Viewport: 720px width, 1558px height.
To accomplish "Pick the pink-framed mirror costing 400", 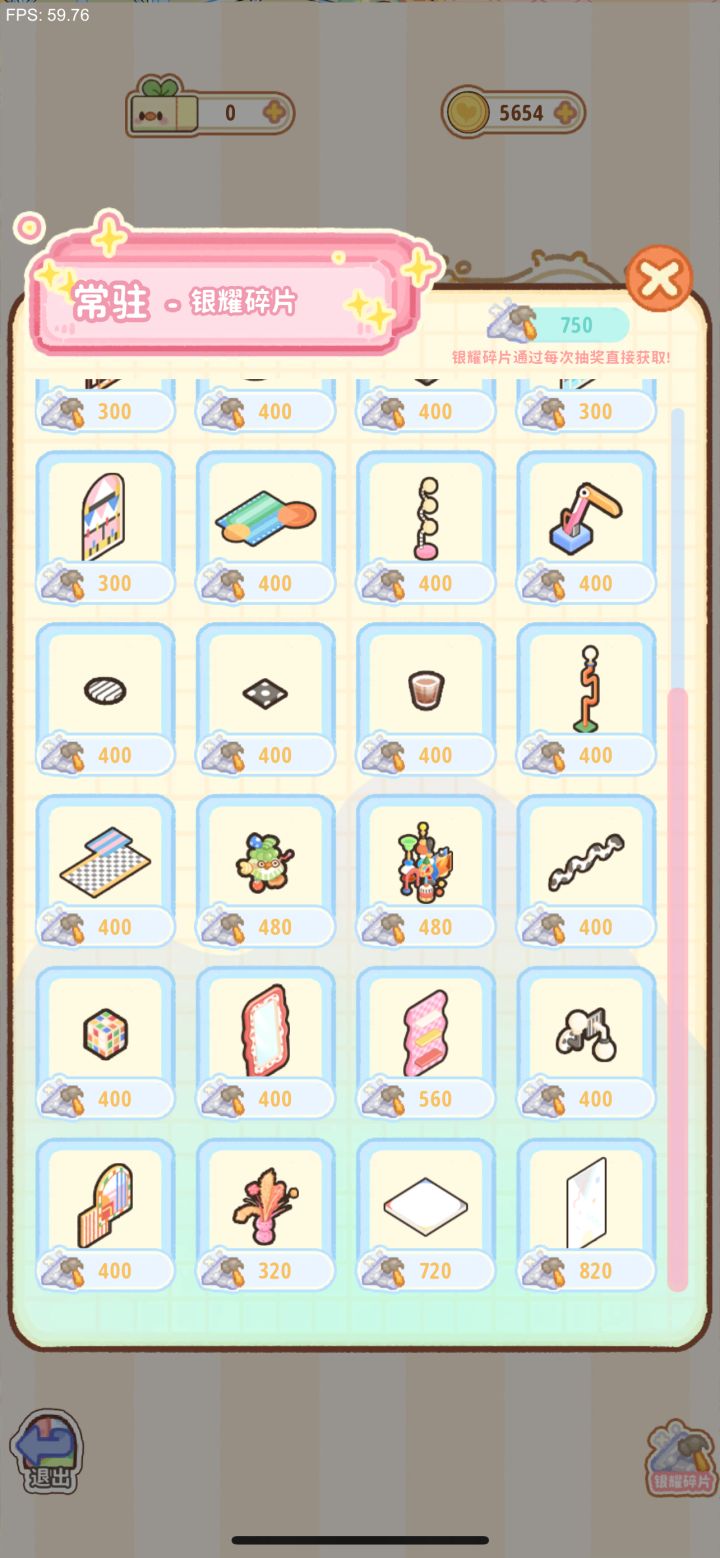I will pos(265,1043).
